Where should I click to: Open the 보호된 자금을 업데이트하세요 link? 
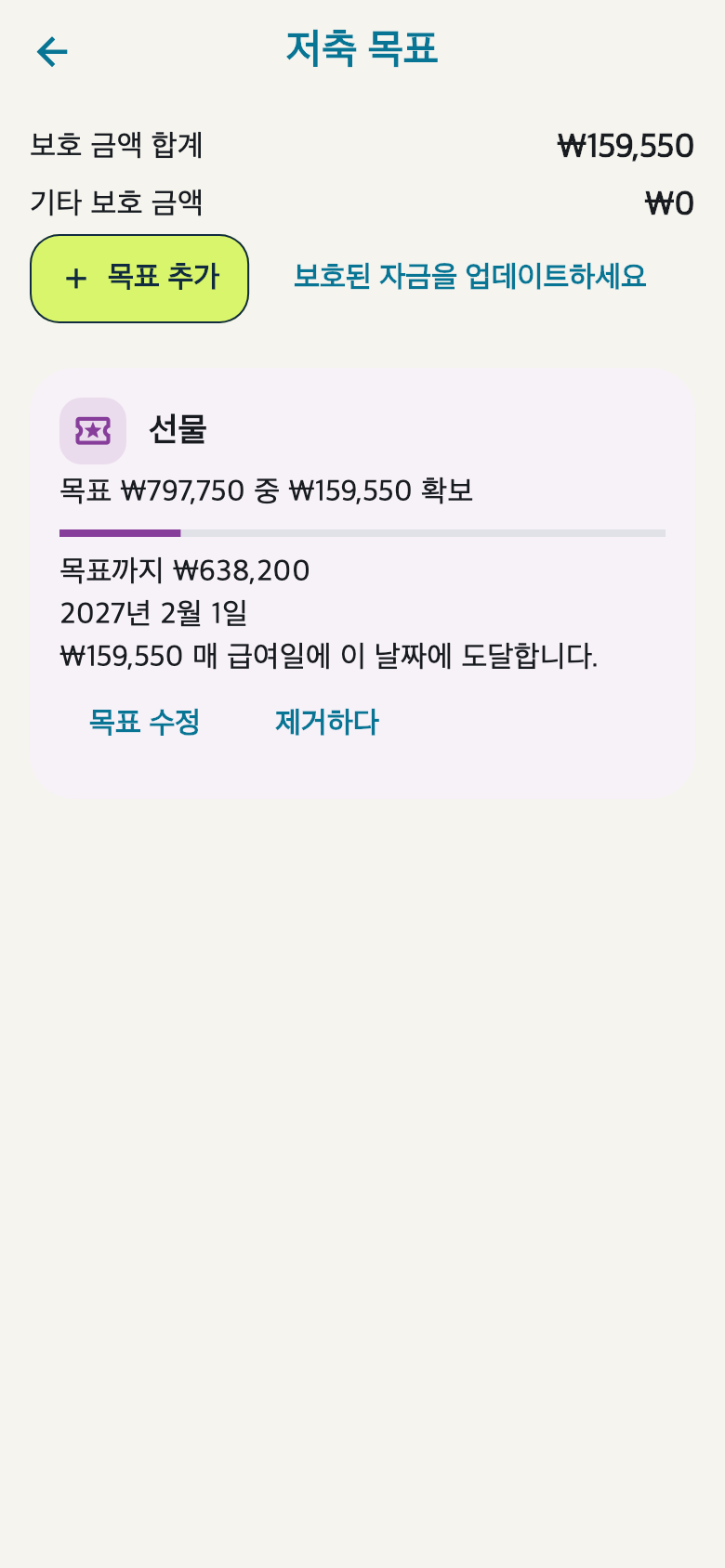click(469, 277)
